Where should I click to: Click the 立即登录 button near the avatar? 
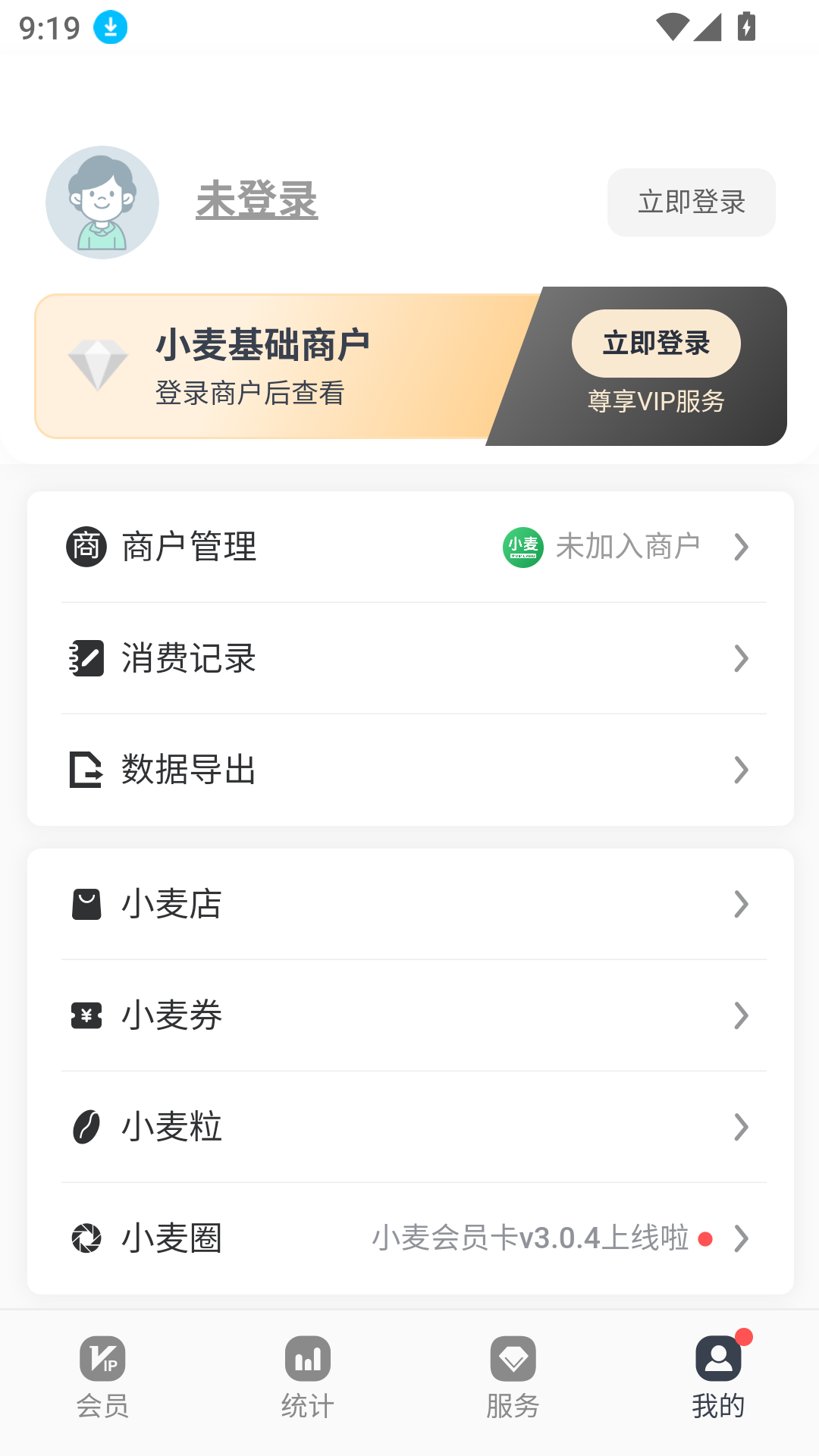coord(691,202)
